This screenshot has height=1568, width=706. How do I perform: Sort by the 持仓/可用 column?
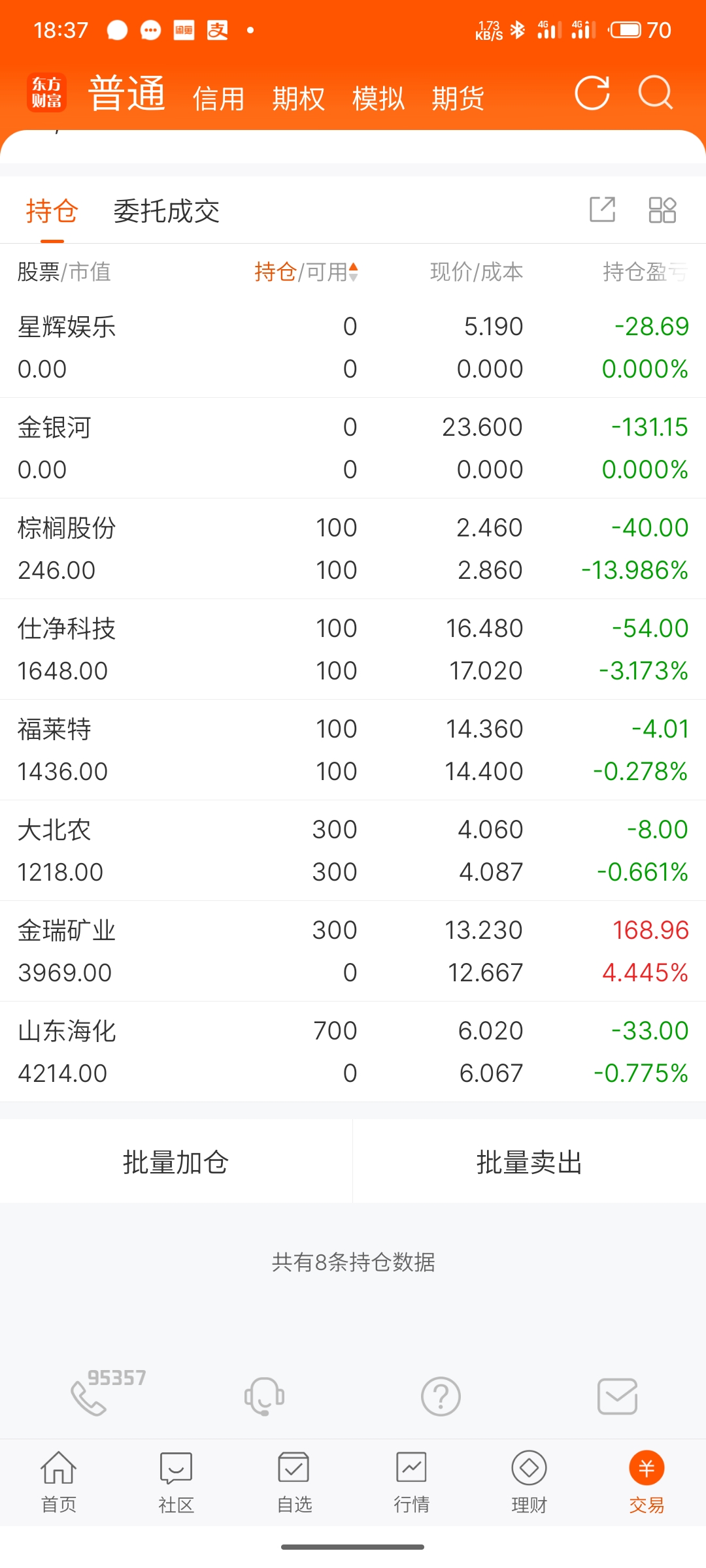[x=306, y=272]
